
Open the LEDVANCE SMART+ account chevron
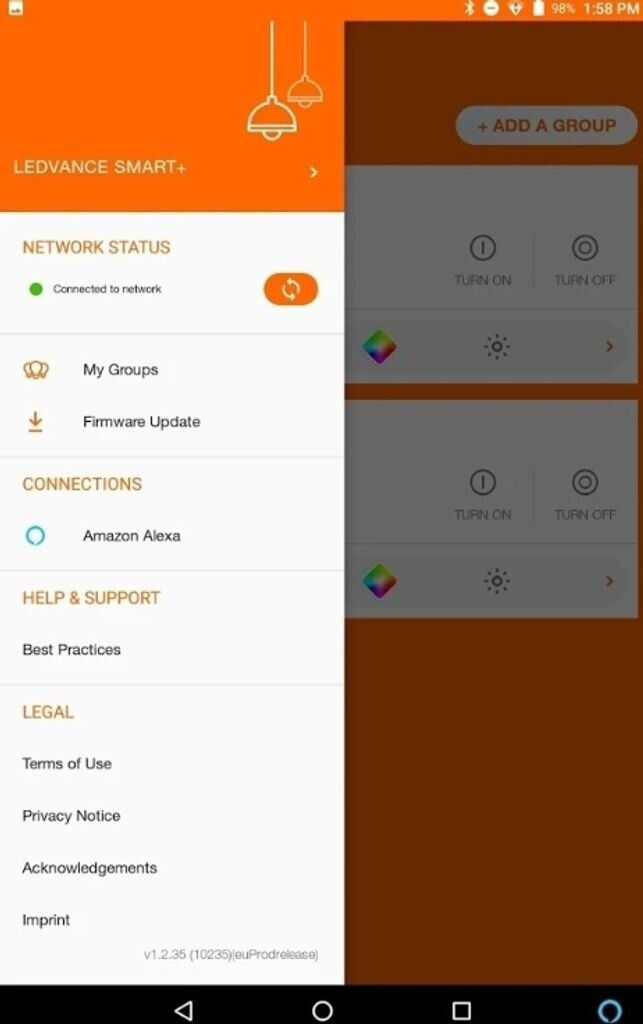[313, 172]
